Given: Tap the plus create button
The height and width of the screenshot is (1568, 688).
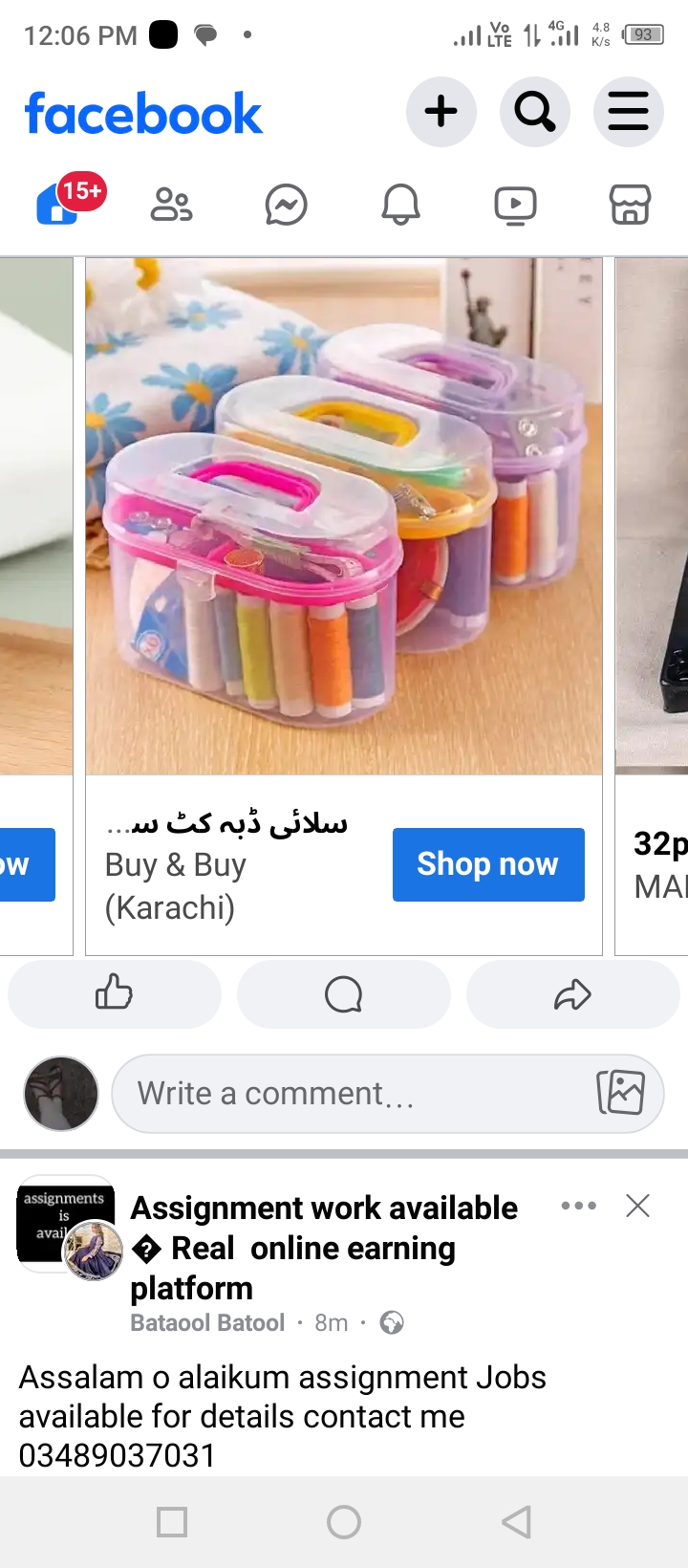Looking at the screenshot, I should pos(441,112).
